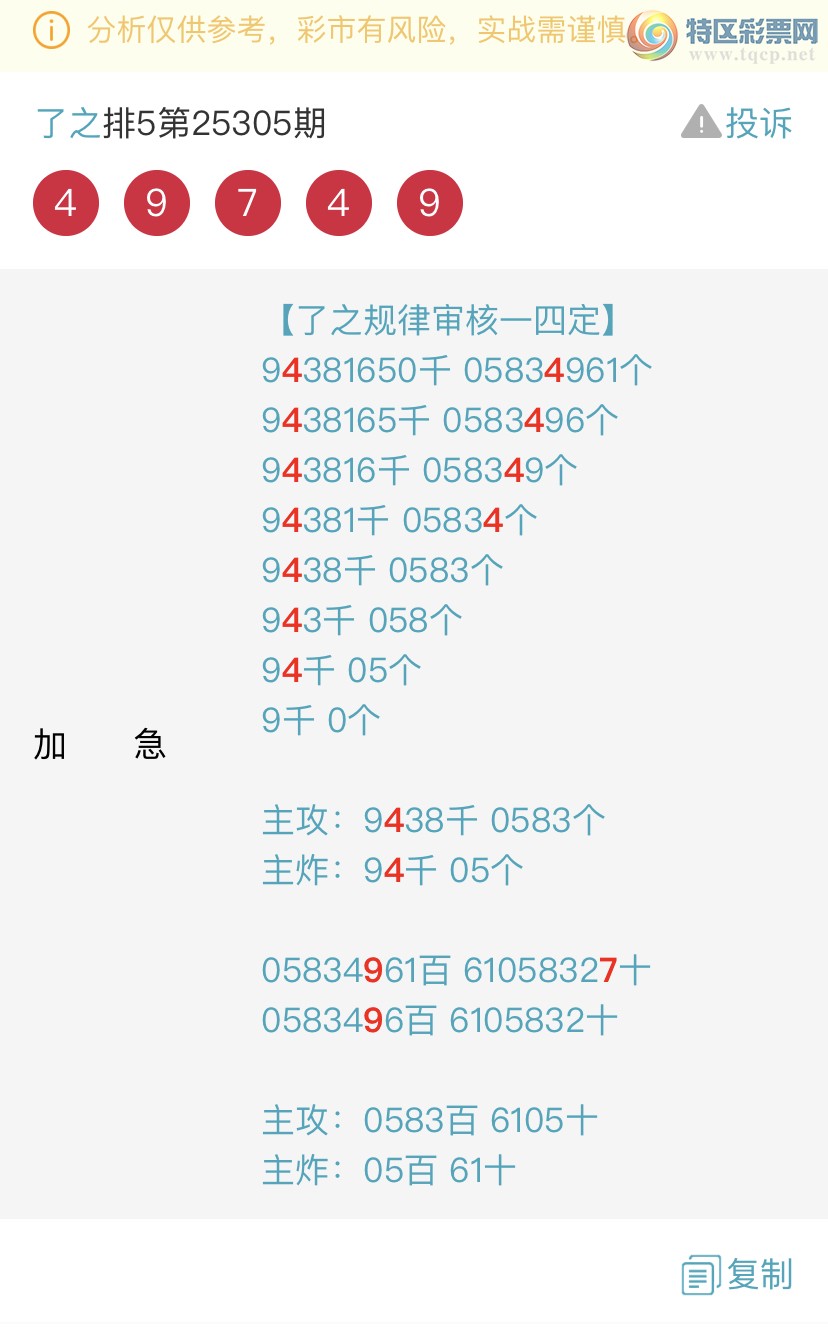This screenshot has width=828, height=1334.
Task: Open the 投诉 complaint option
Action: (762, 123)
